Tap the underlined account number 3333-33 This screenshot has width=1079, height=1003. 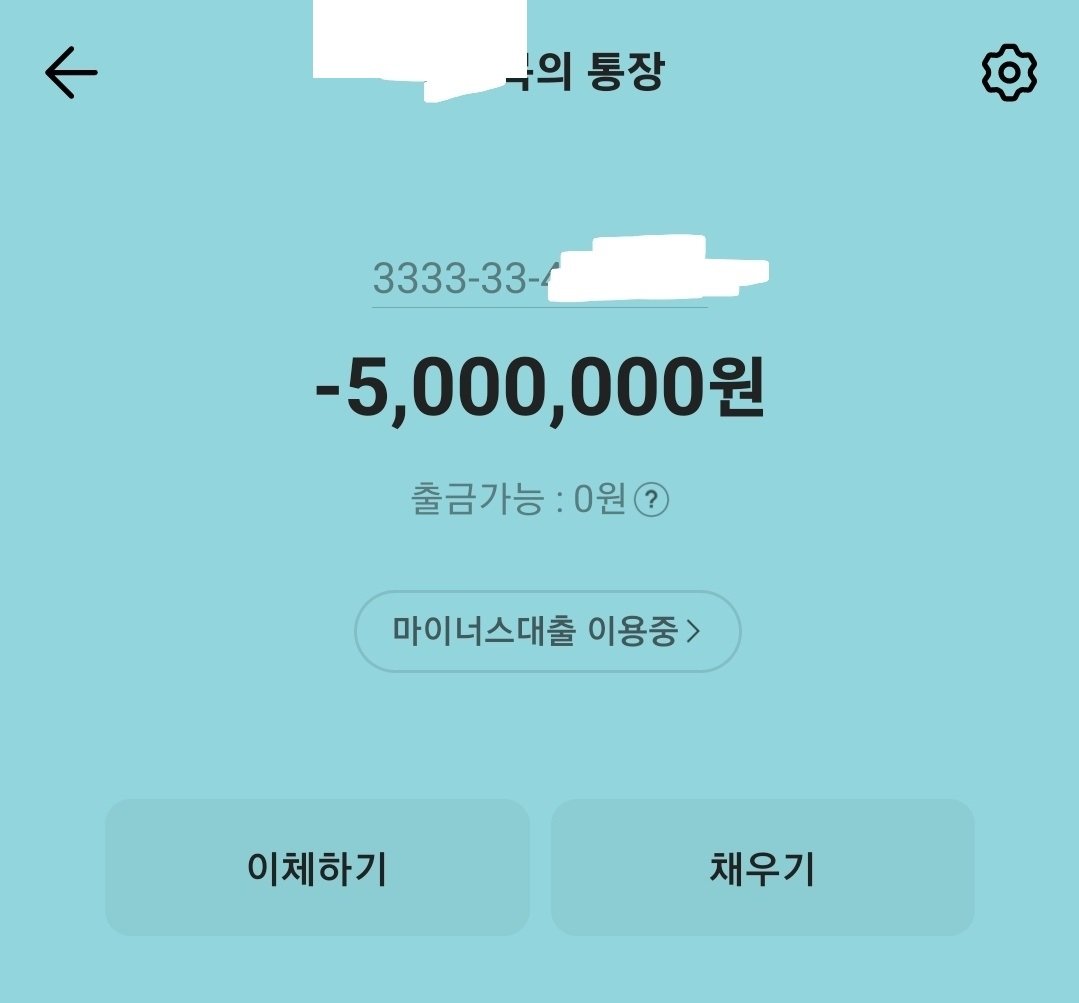click(x=462, y=278)
